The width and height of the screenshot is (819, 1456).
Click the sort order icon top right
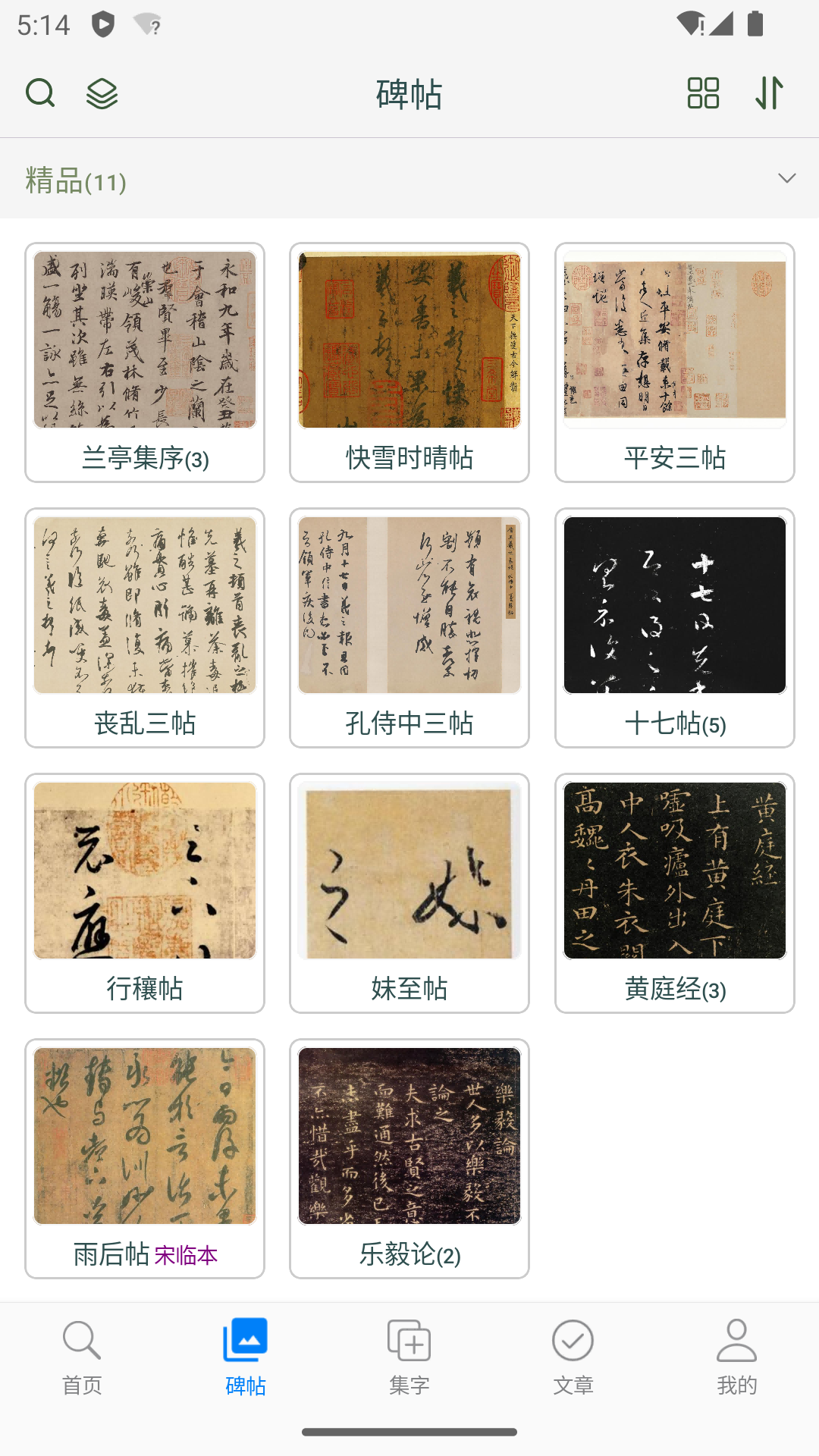[769, 93]
